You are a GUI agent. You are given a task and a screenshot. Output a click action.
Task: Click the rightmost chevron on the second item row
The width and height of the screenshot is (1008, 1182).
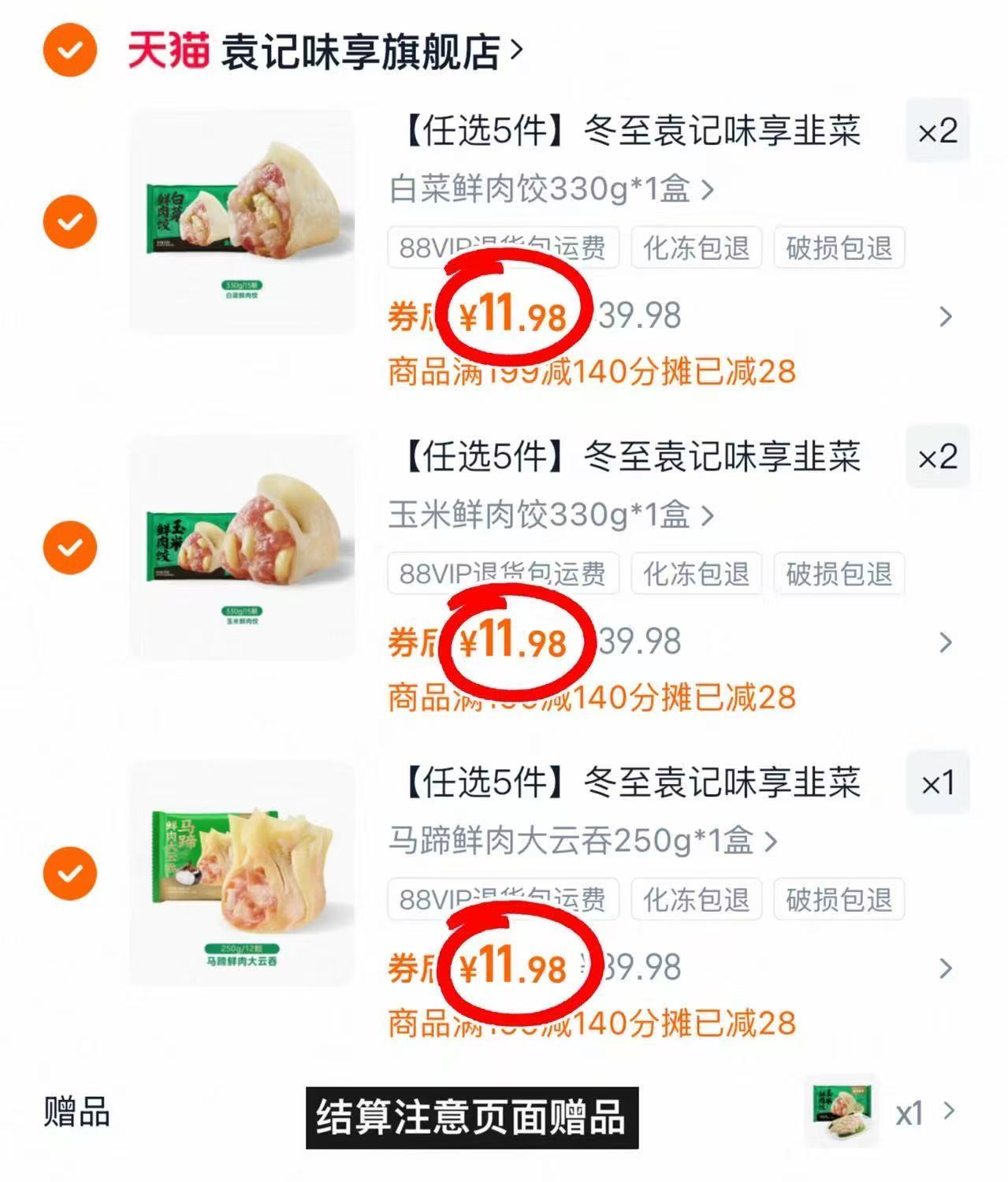[x=946, y=643]
